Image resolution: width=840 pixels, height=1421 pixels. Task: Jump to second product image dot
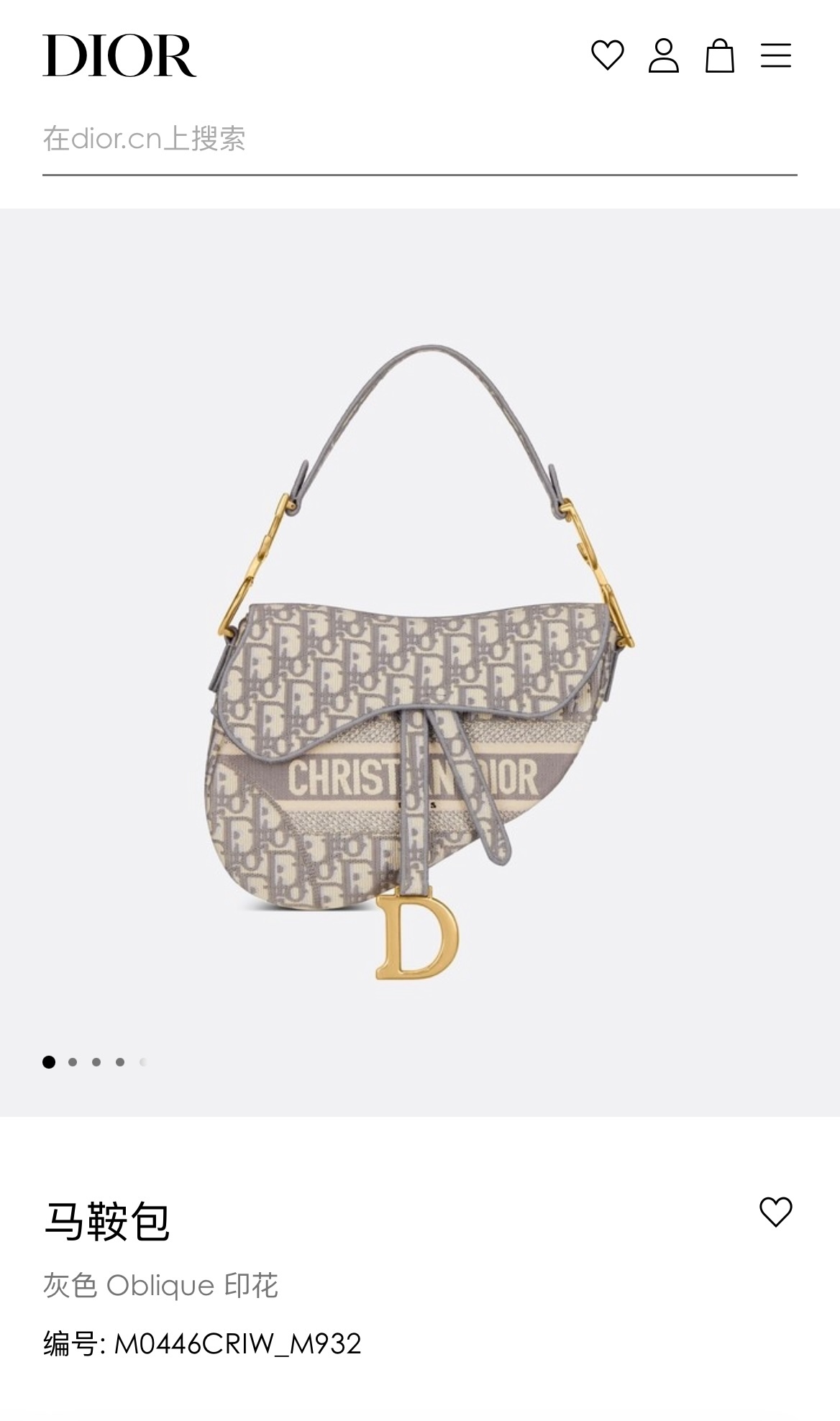tap(73, 1062)
